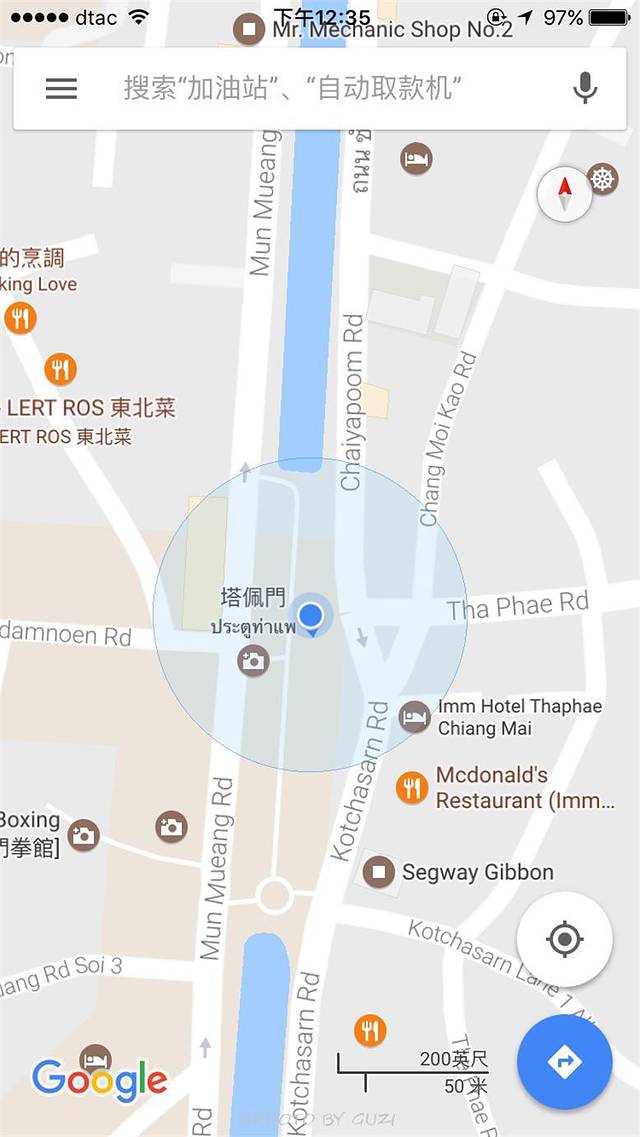The width and height of the screenshot is (640, 1137).
Task: Open the hamburger menu
Action: (61, 88)
